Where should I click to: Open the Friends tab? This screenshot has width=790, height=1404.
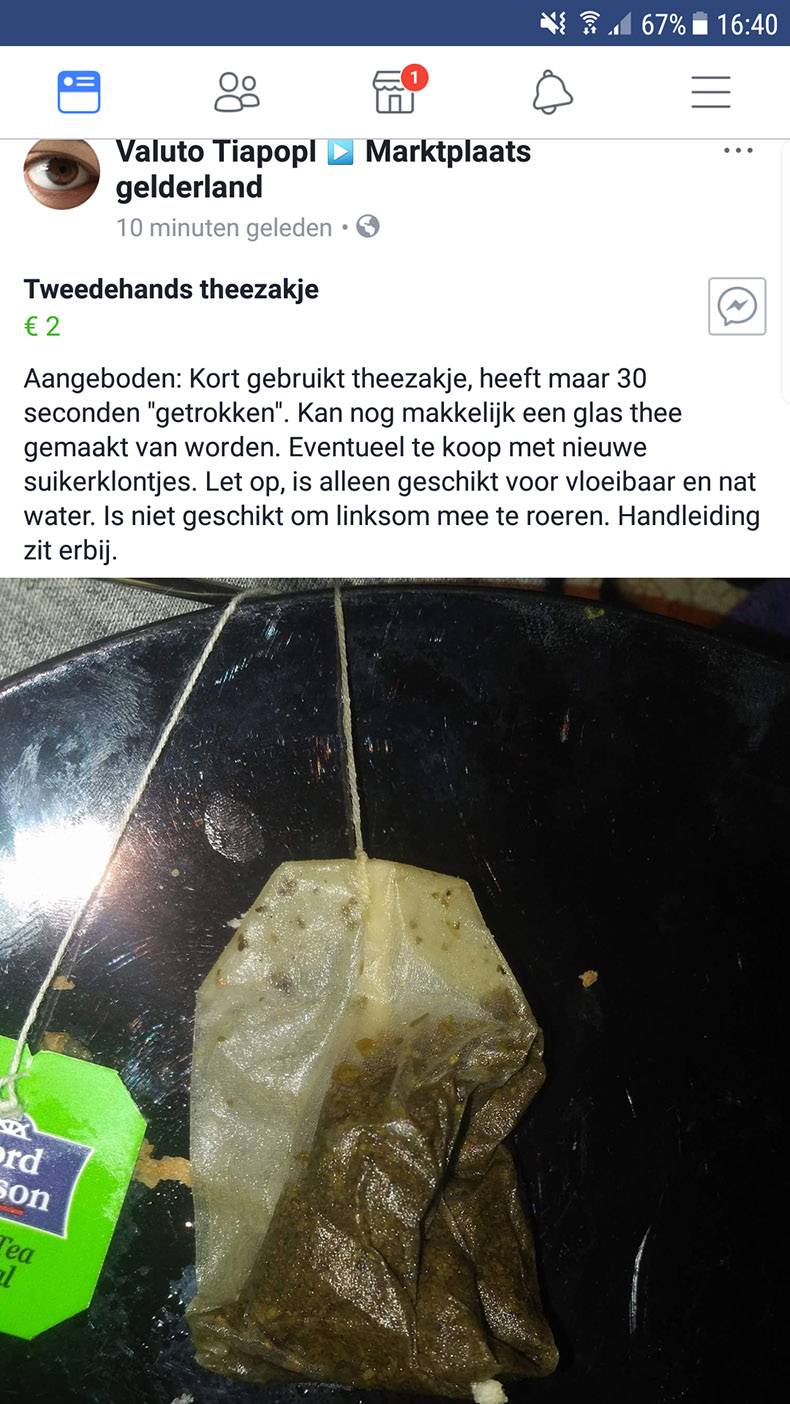point(237,92)
